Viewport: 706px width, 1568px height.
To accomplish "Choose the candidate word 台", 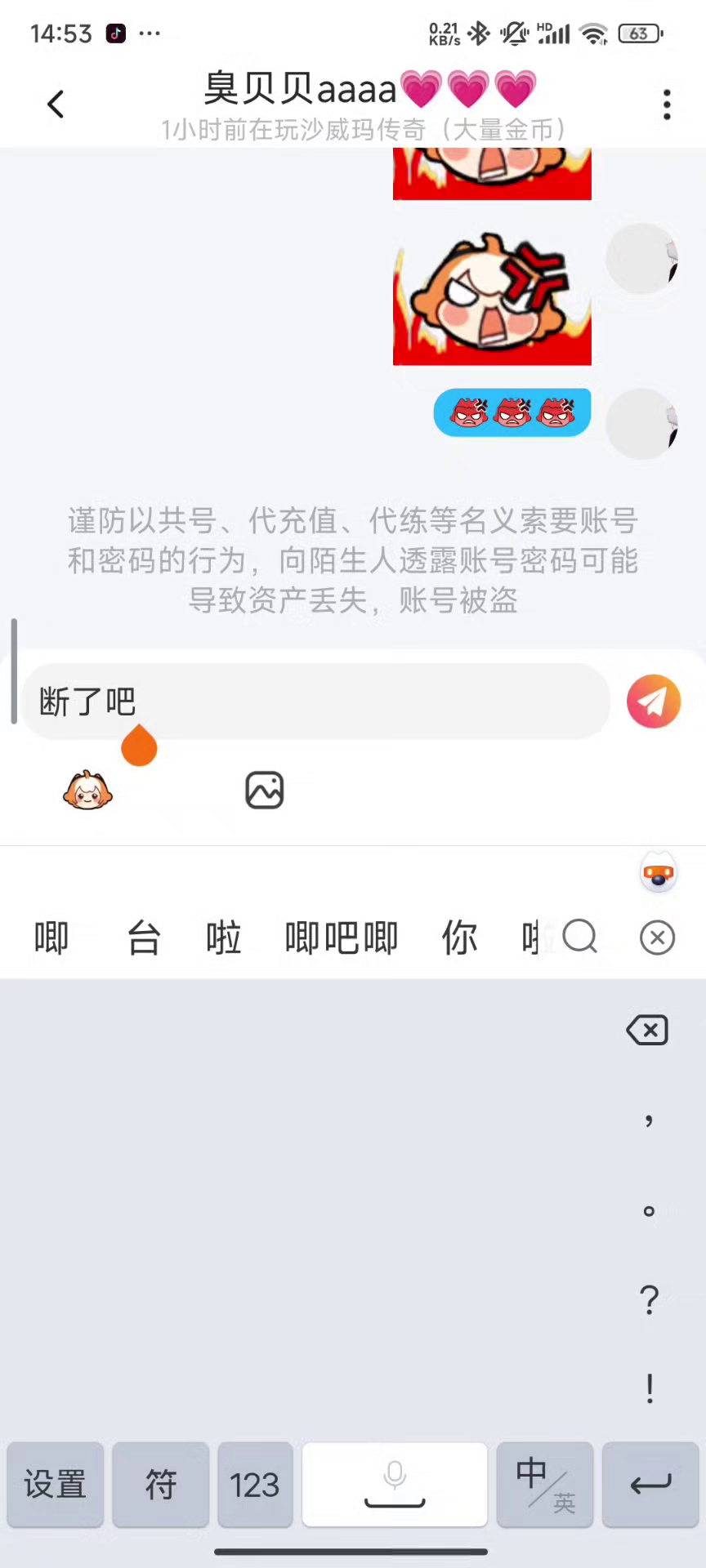I will (x=144, y=938).
